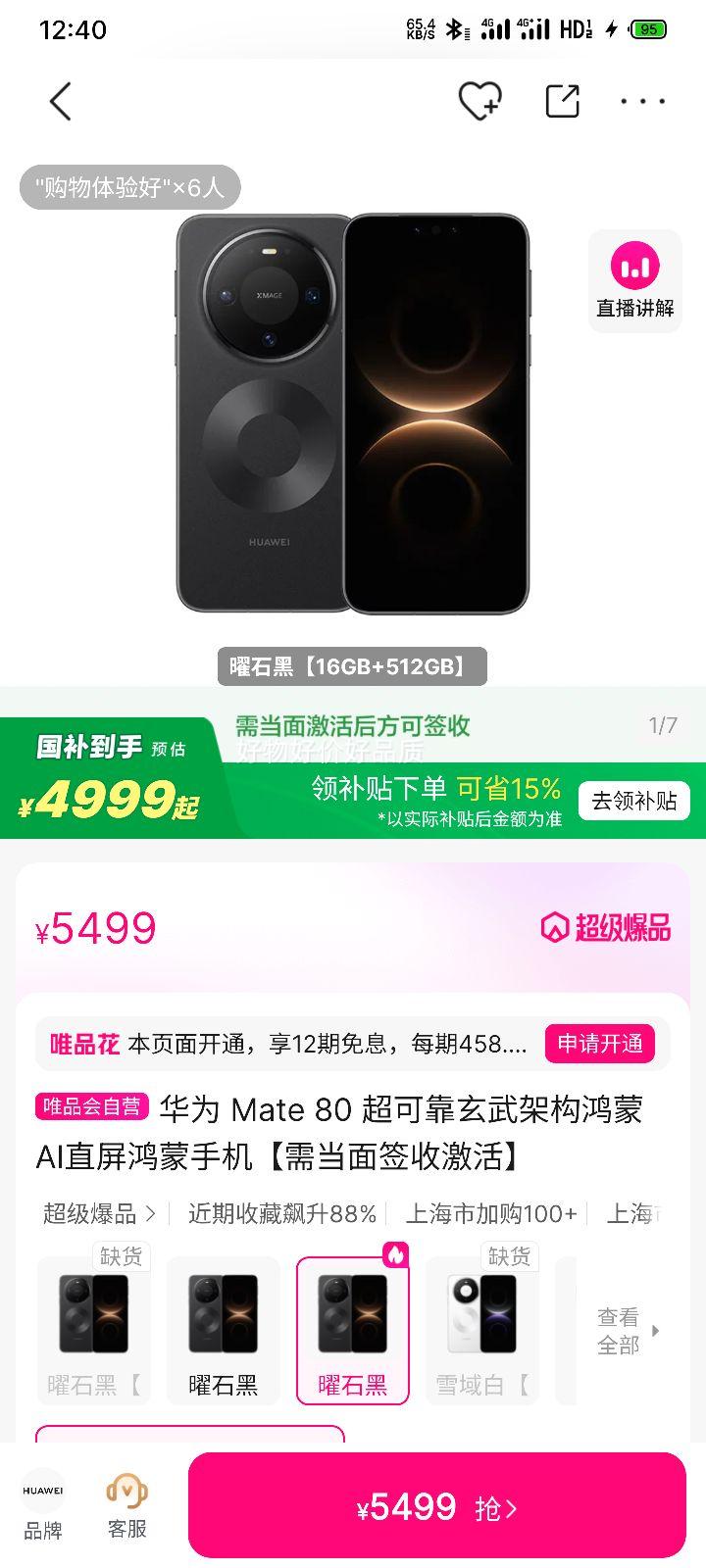Image resolution: width=706 pixels, height=1568 pixels.
Task: Open the more options ellipsis menu
Action: 643,101
